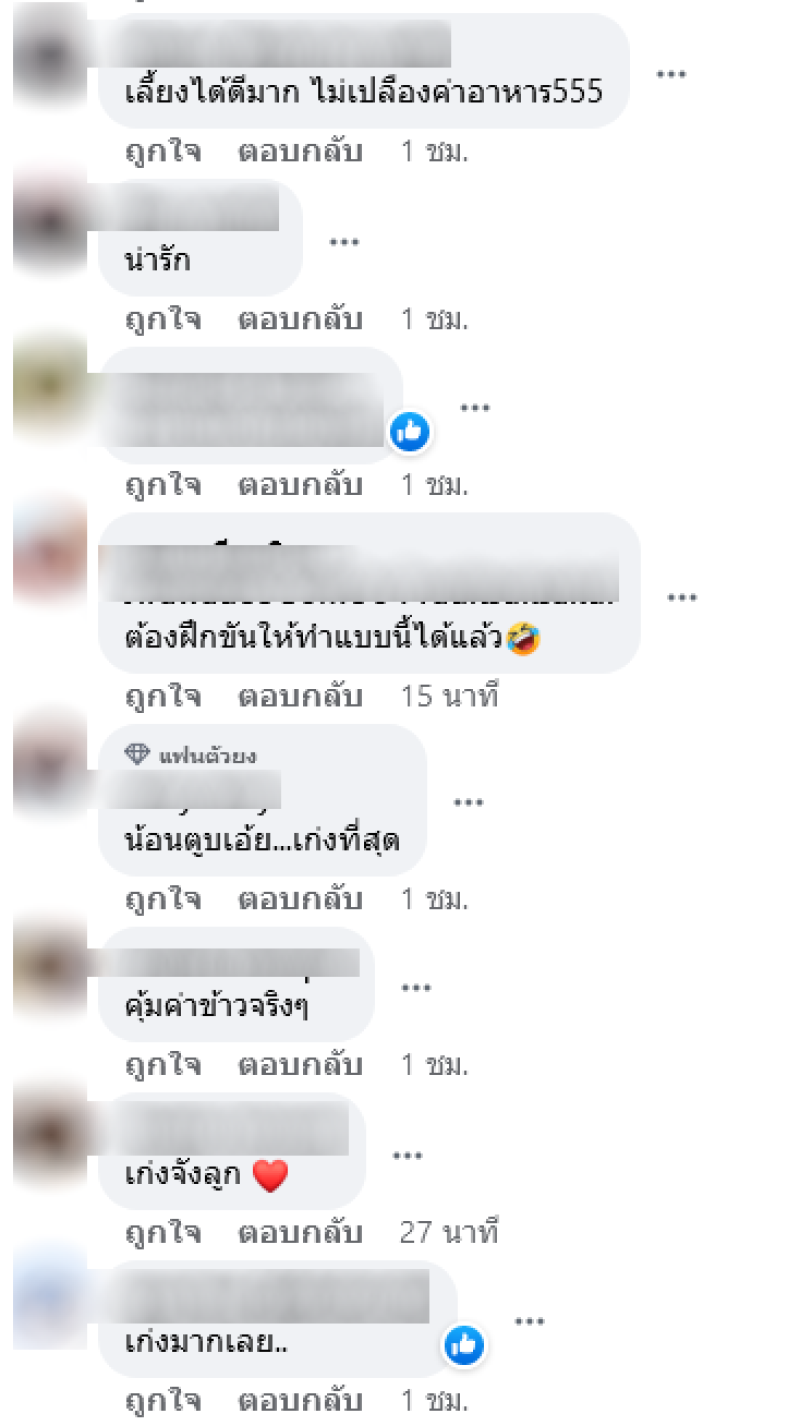The width and height of the screenshot is (800, 1426).
Task: Reply to comment "ต้องฝึกขันให้ทำแบบนี้ได้แล้ว"
Action: pos(300,696)
